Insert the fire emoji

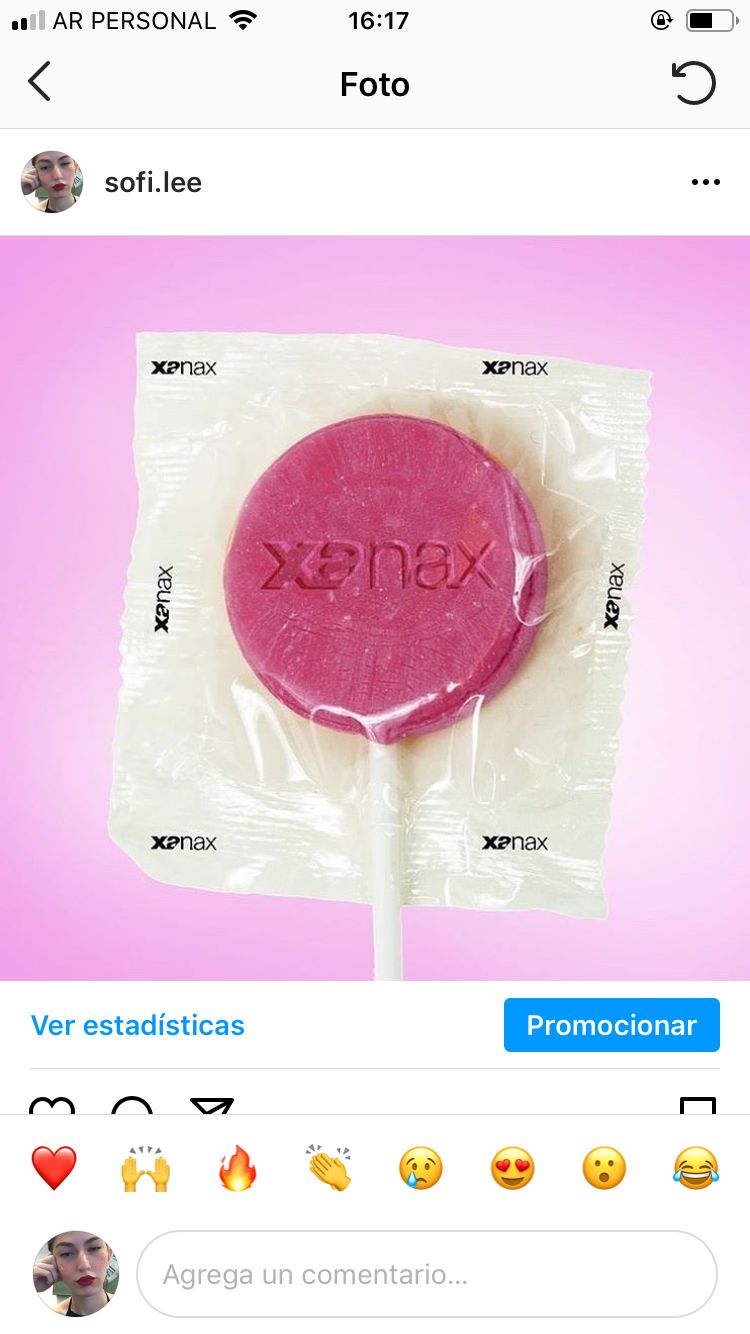point(238,1167)
